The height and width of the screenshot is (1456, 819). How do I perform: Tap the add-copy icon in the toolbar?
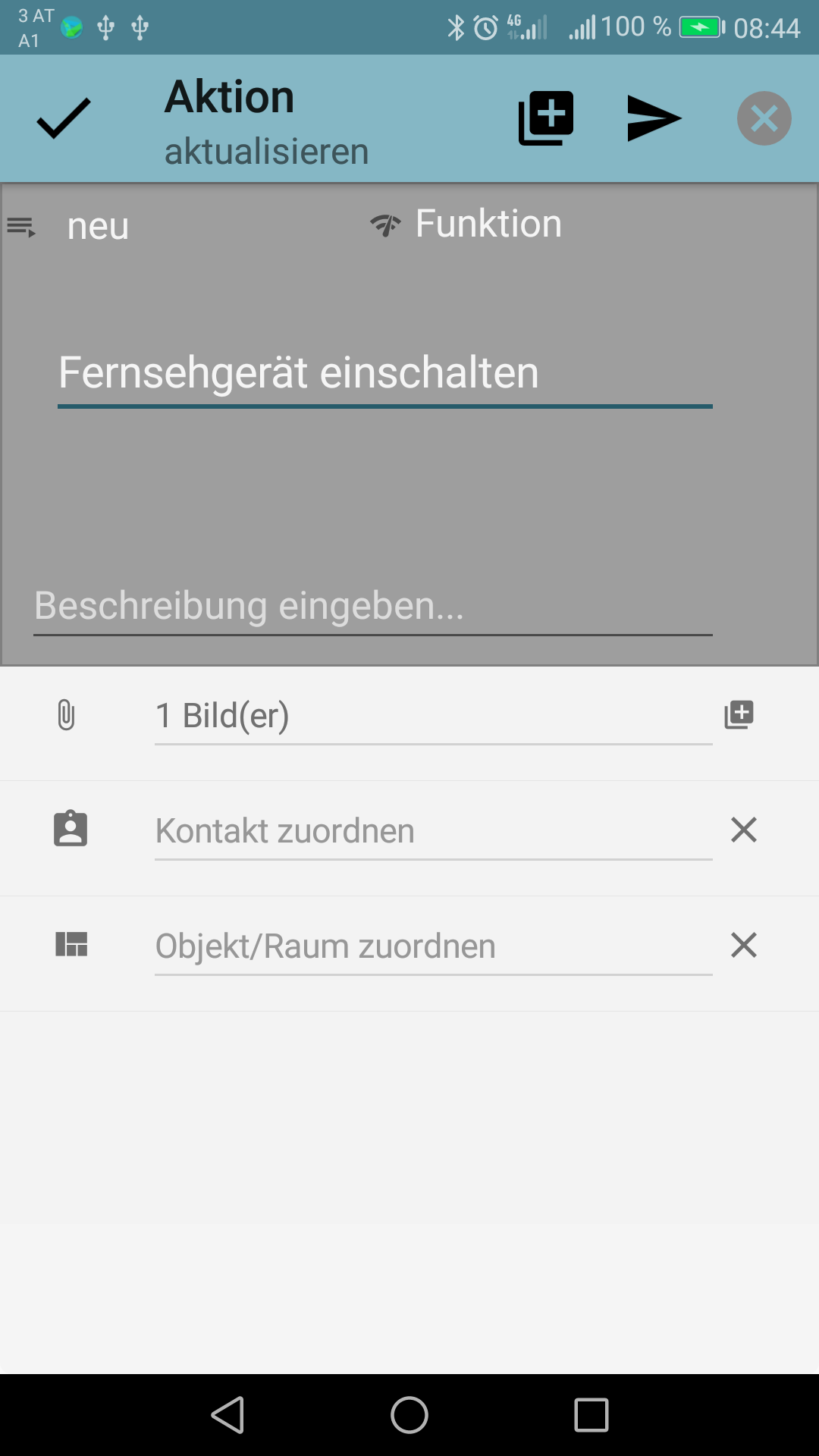pyautogui.click(x=545, y=118)
